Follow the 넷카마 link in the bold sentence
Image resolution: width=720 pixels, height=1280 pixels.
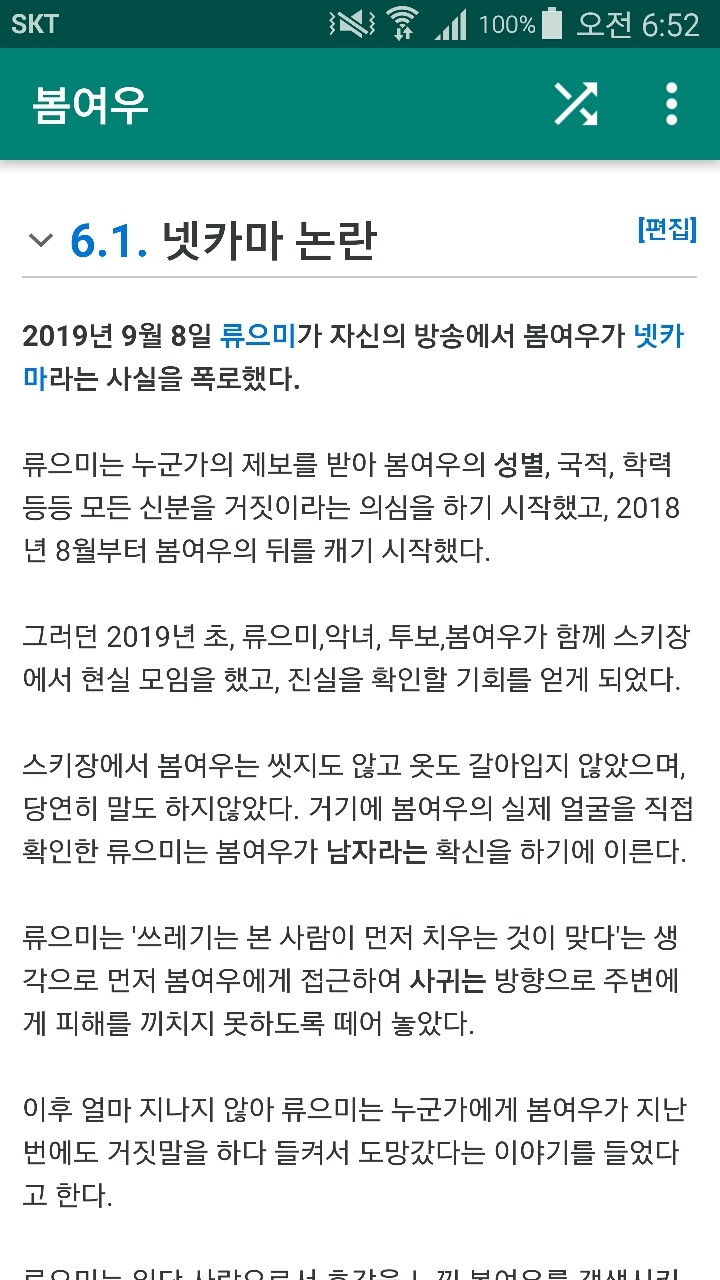[660, 336]
